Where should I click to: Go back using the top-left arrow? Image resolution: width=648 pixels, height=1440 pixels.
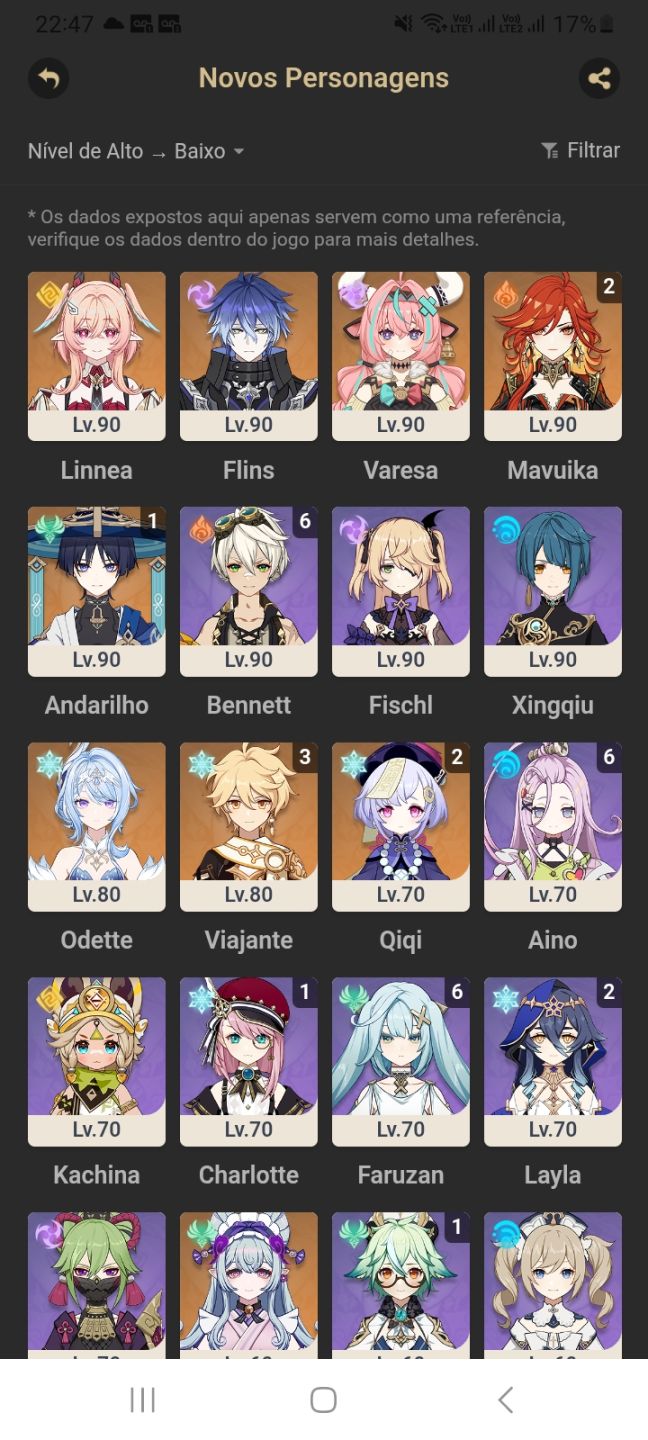click(48, 78)
